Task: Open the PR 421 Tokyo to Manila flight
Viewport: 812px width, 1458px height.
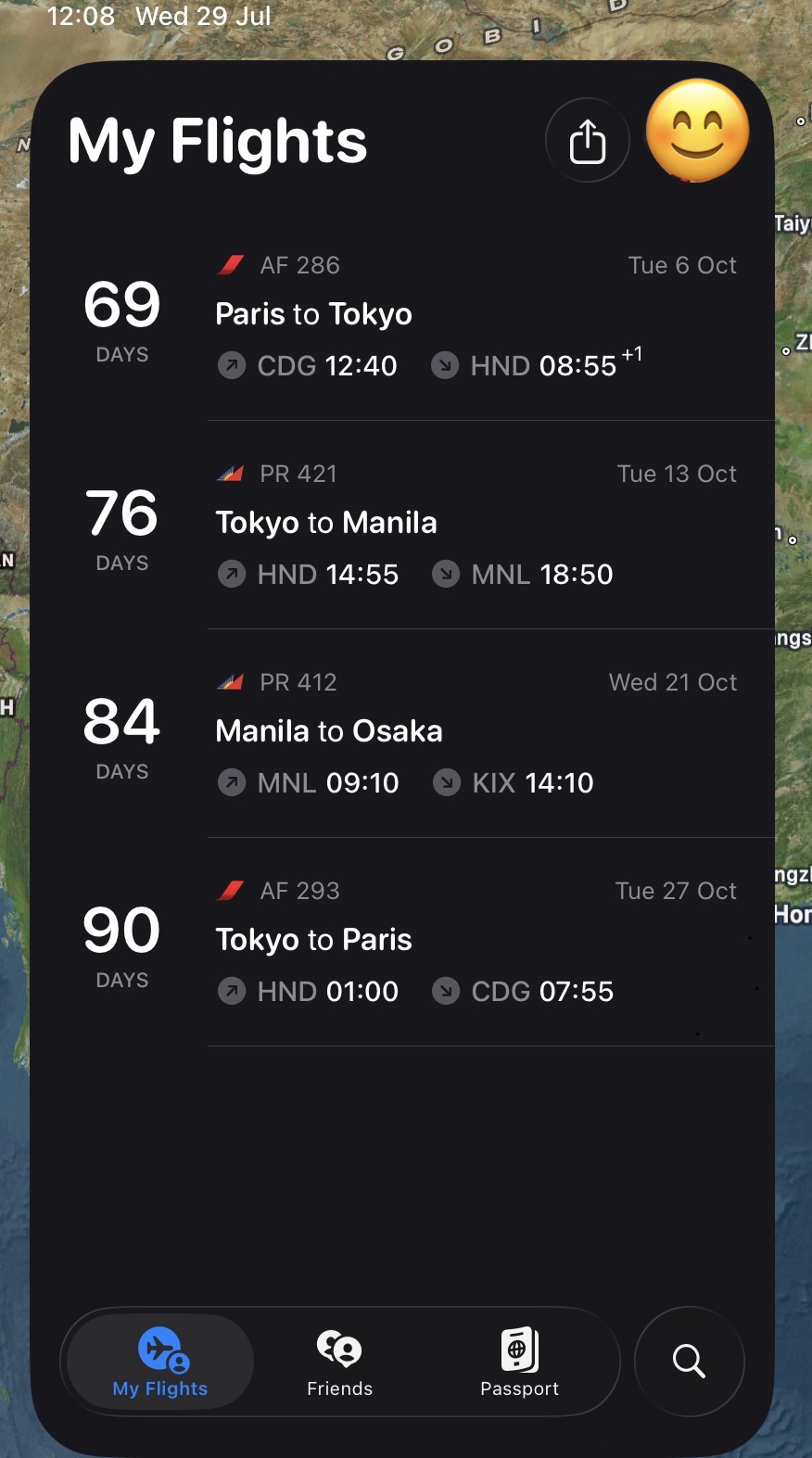Action: [402, 525]
